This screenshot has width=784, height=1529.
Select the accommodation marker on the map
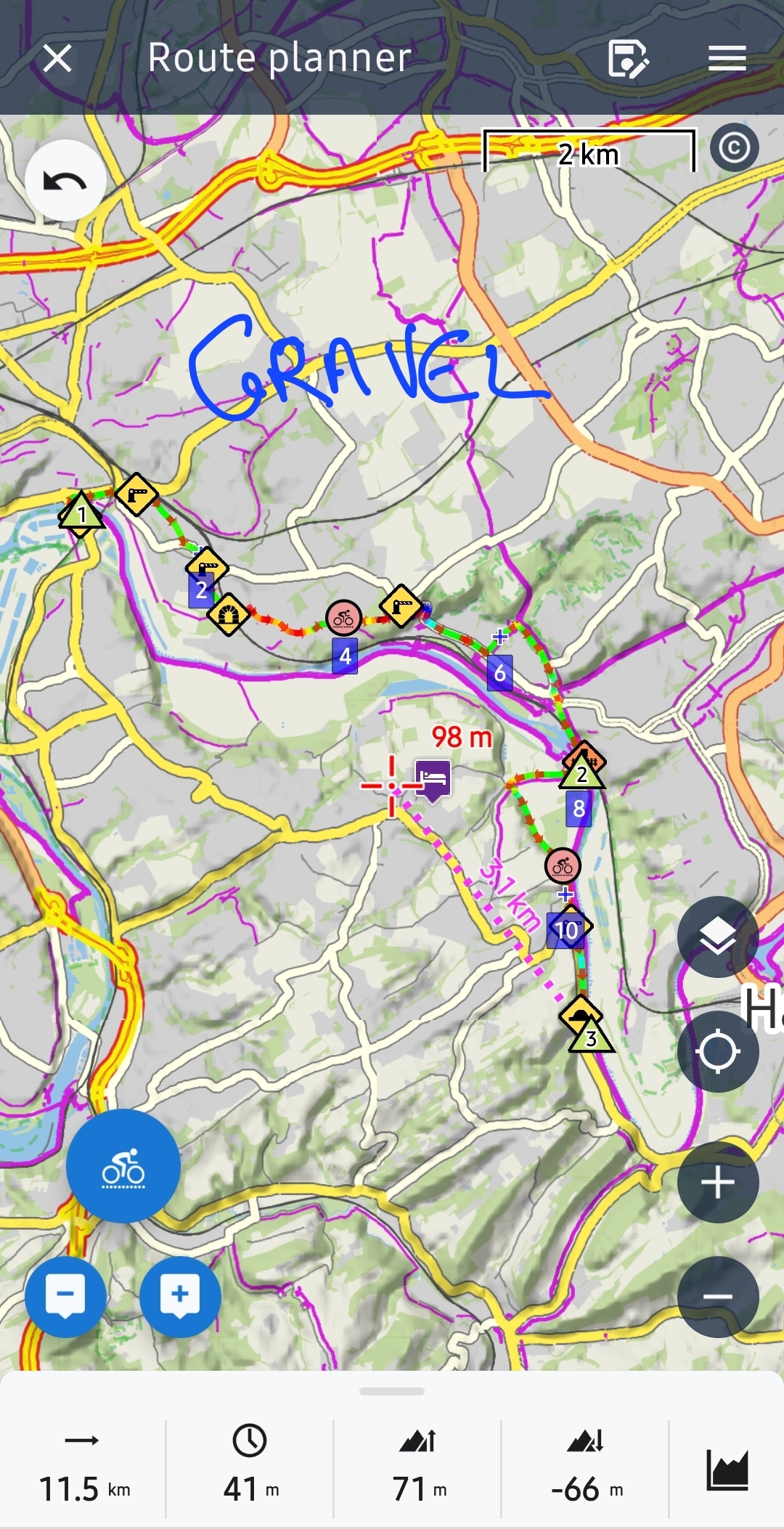pos(433,779)
